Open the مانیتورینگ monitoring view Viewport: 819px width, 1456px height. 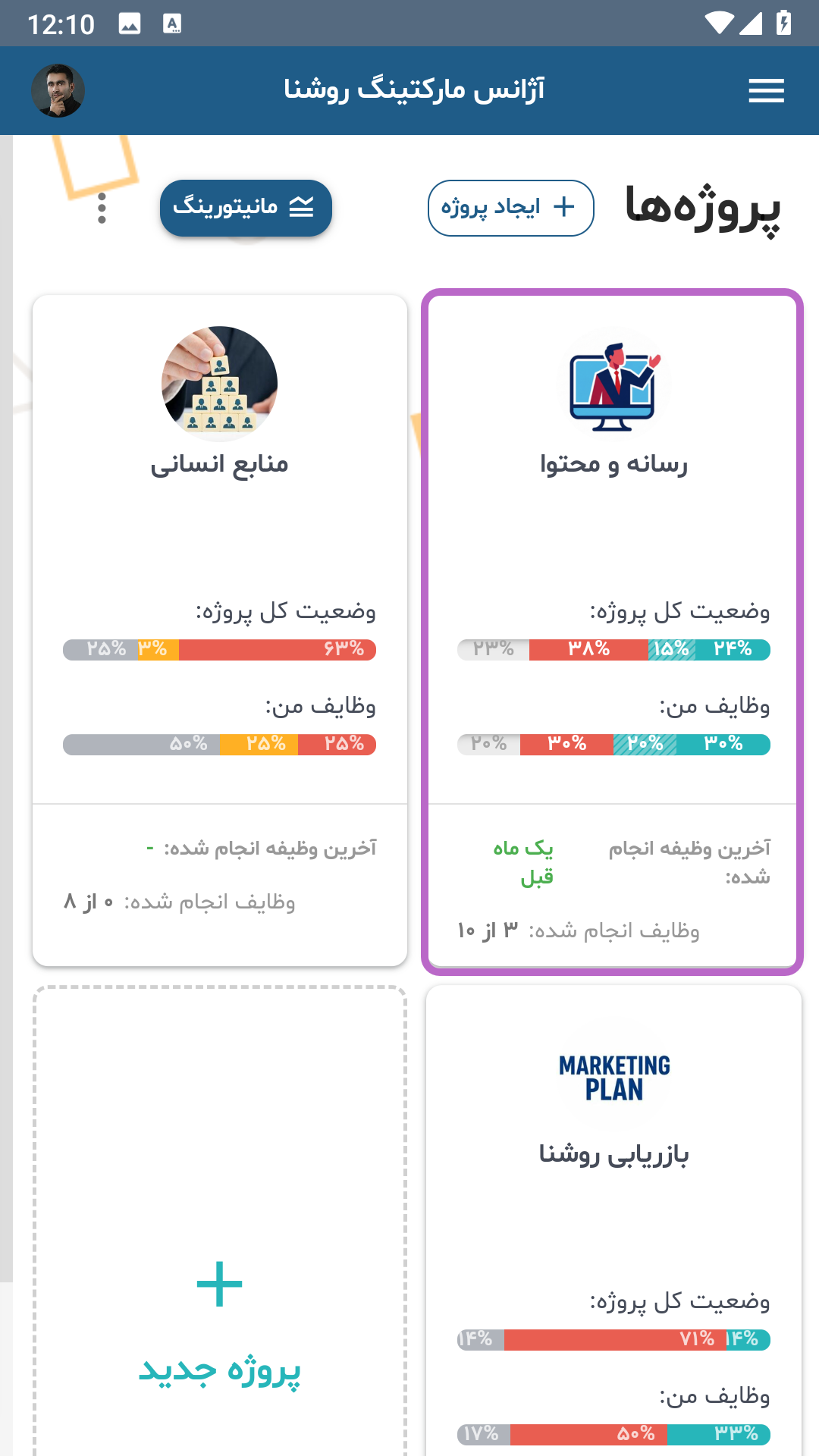coord(246,208)
